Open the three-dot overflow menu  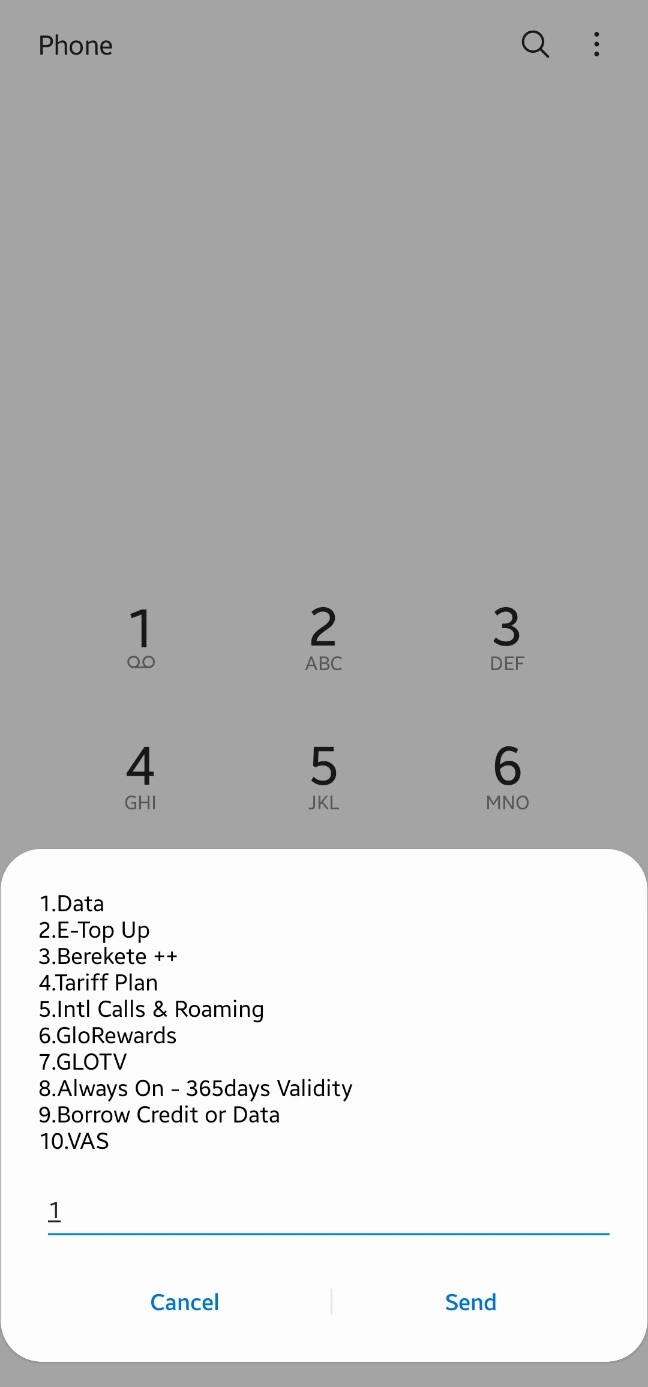(x=596, y=45)
